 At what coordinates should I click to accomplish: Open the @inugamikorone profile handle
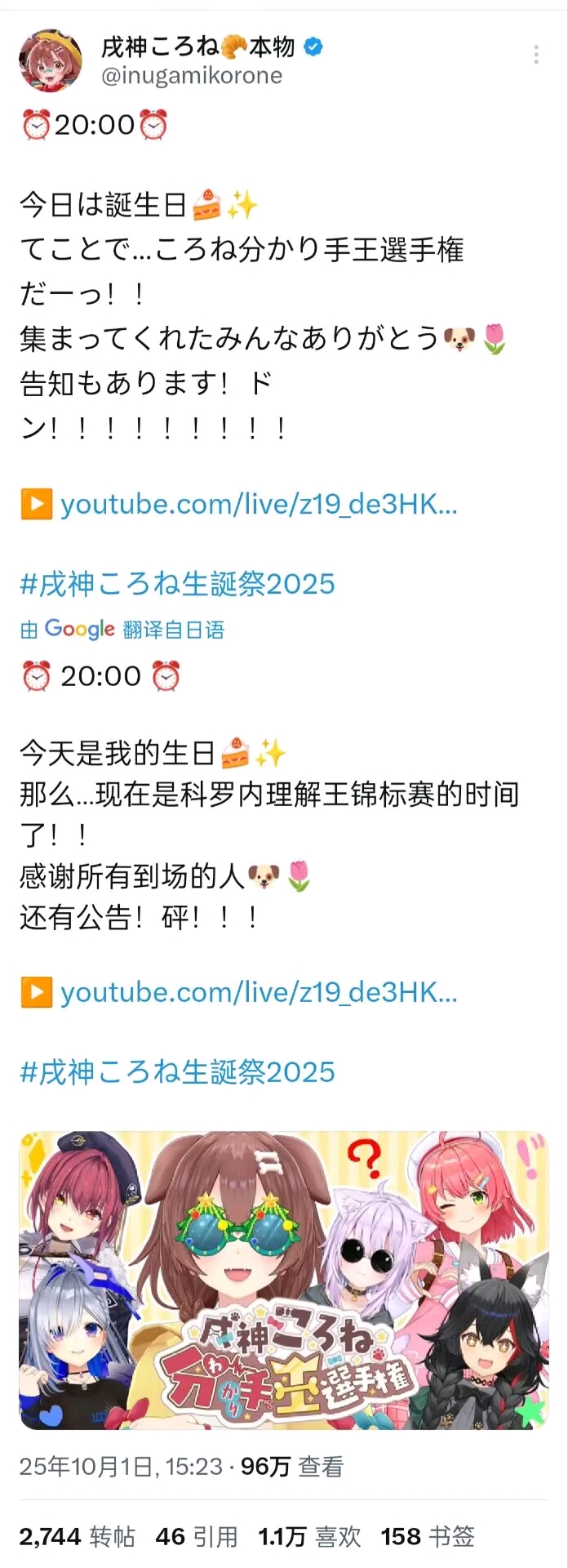click(x=192, y=76)
